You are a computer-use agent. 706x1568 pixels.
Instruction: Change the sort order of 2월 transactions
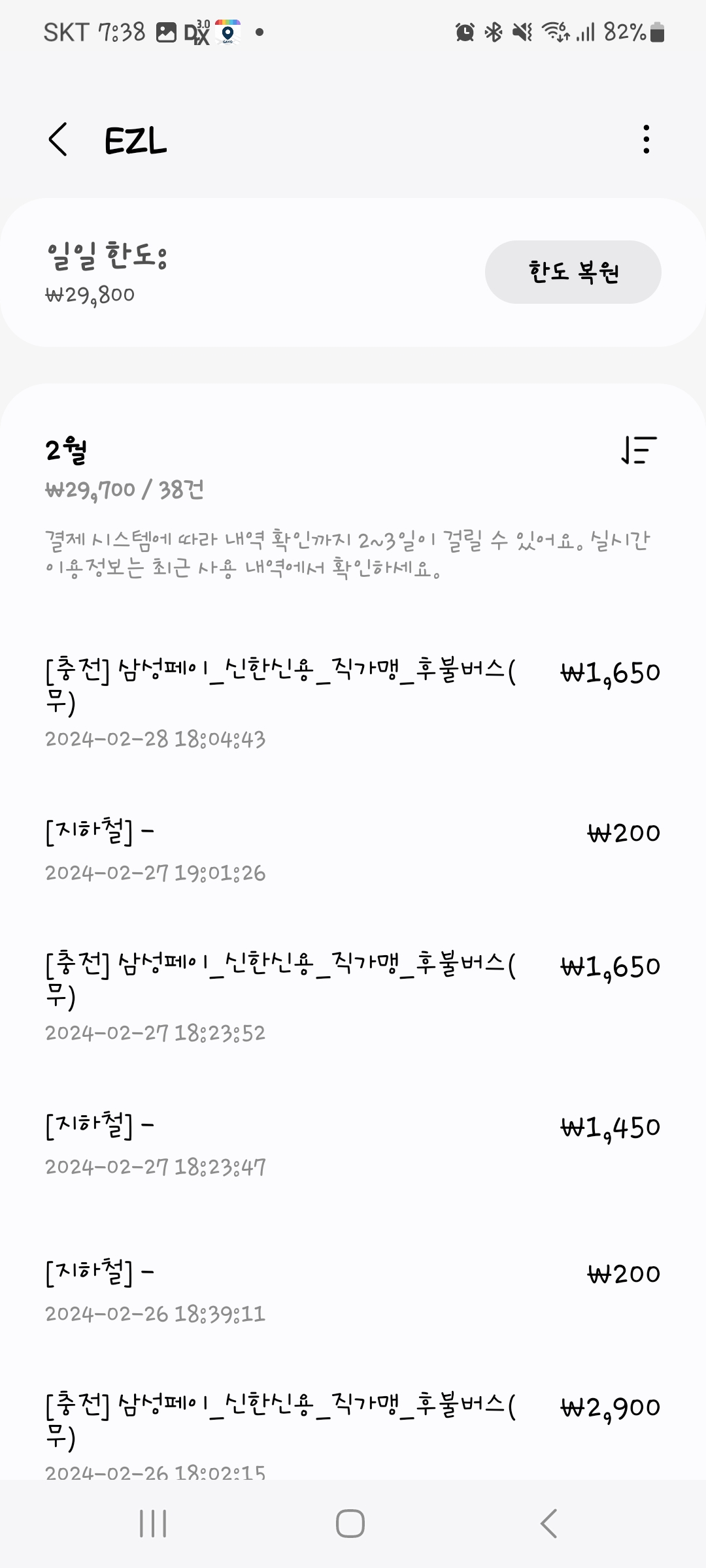(x=639, y=450)
